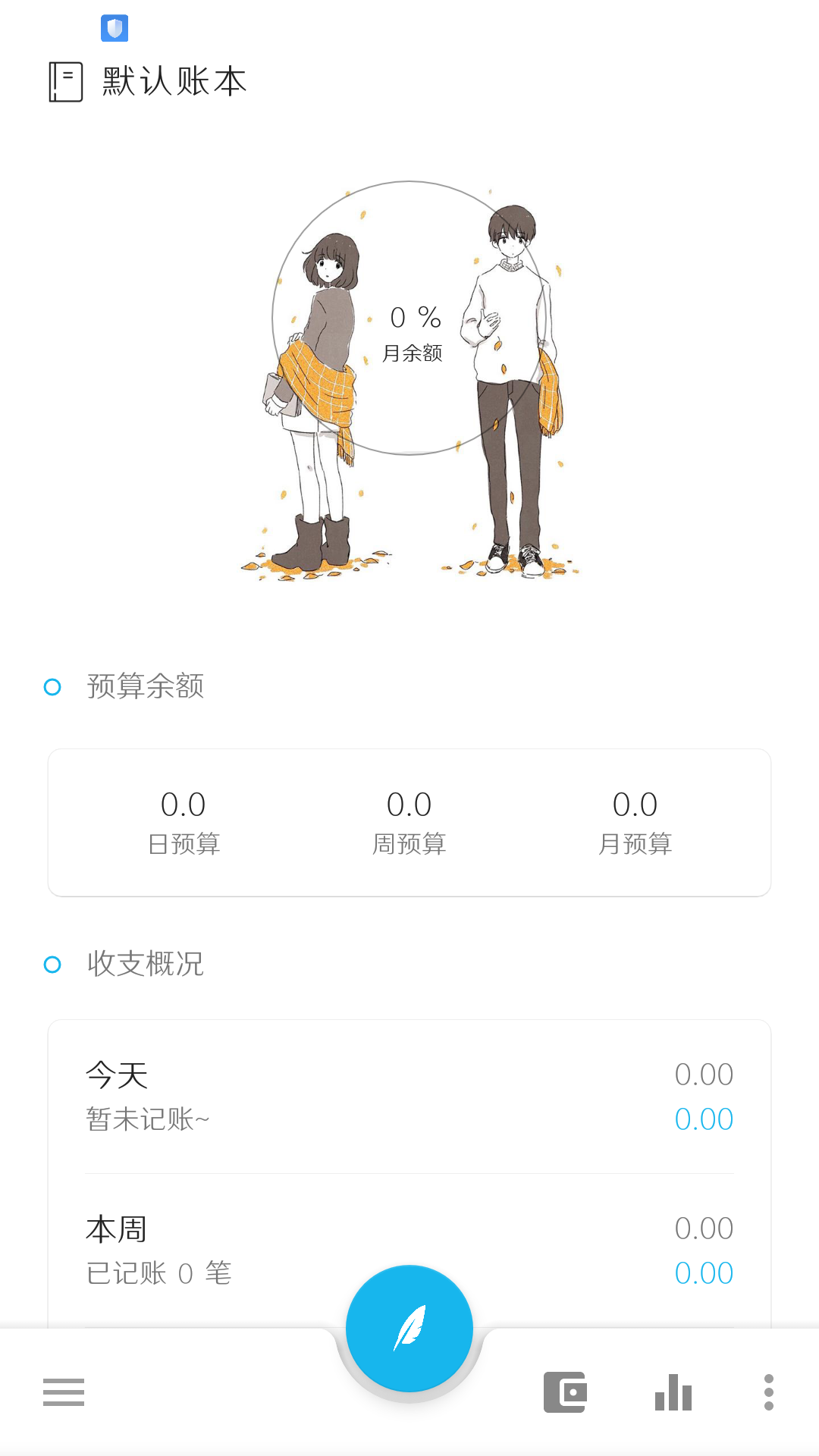Open the 默认账本 account book selector
The width and height of the screenshot is (819, 1456).
click(149, 82)
